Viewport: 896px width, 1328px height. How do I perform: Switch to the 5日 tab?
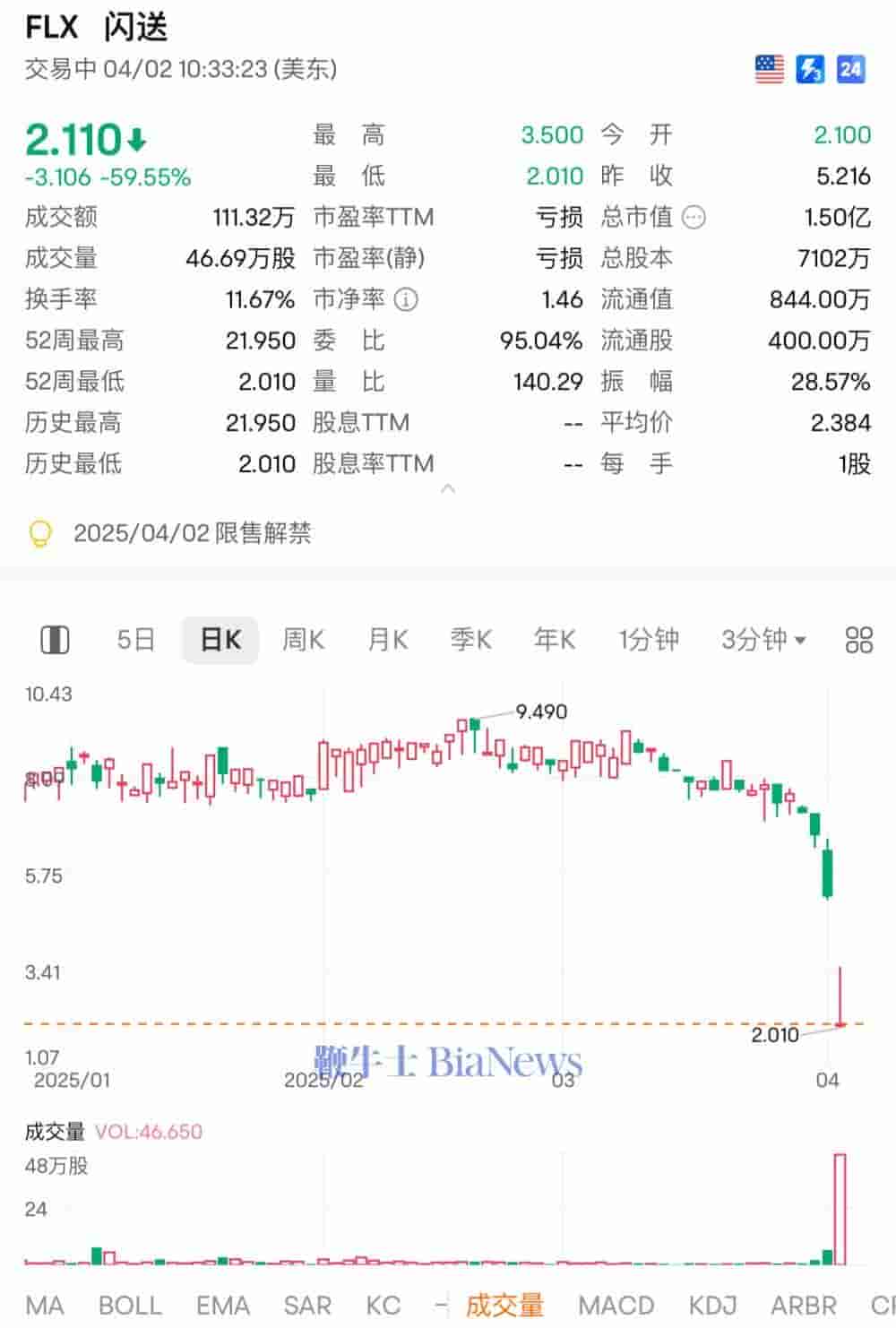133,640
